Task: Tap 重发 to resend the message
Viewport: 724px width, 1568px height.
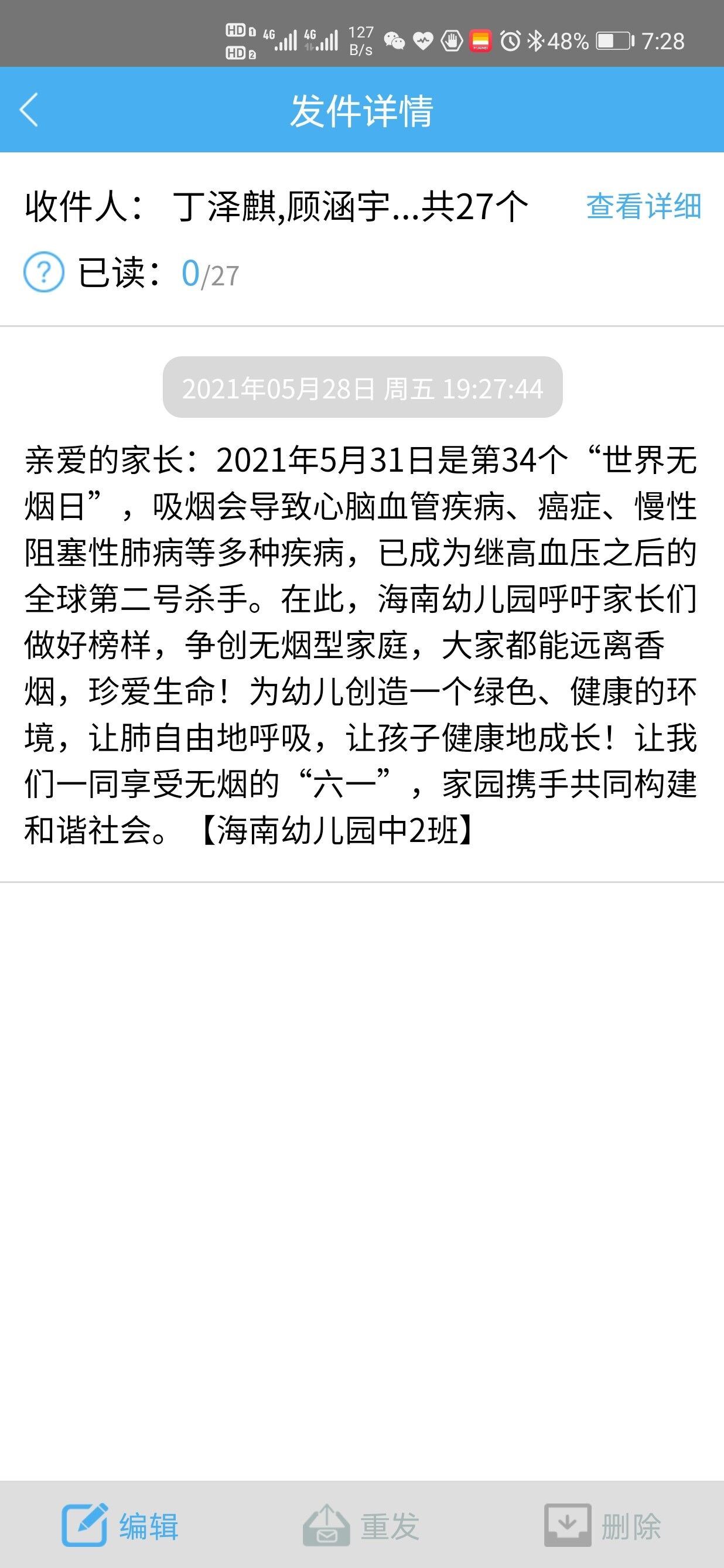Action: pyautogui.click(x=361, y=1525)
